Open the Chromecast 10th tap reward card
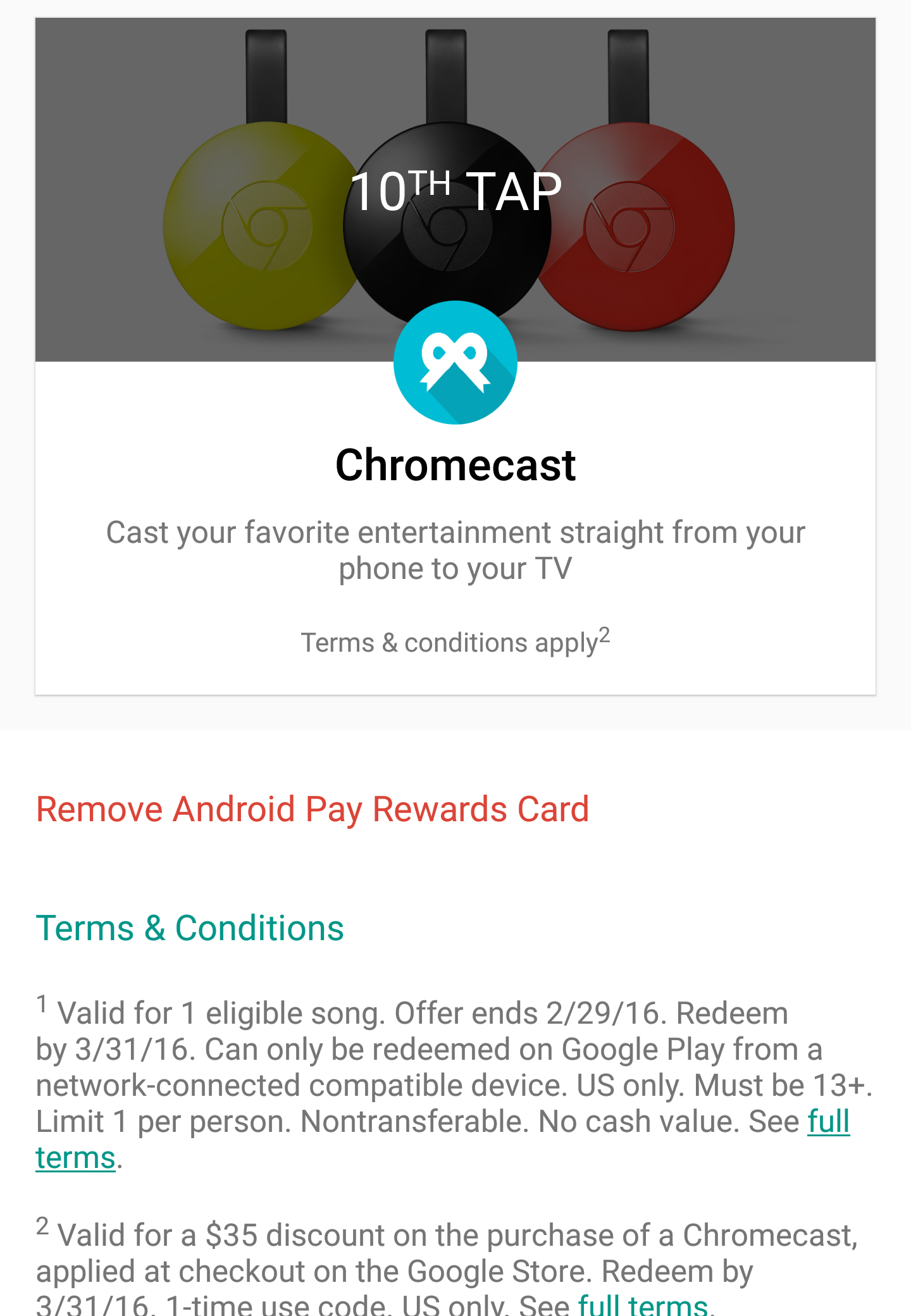This screenshot has height=1316, width=911. pyautogui.click(x=455, y=356)
